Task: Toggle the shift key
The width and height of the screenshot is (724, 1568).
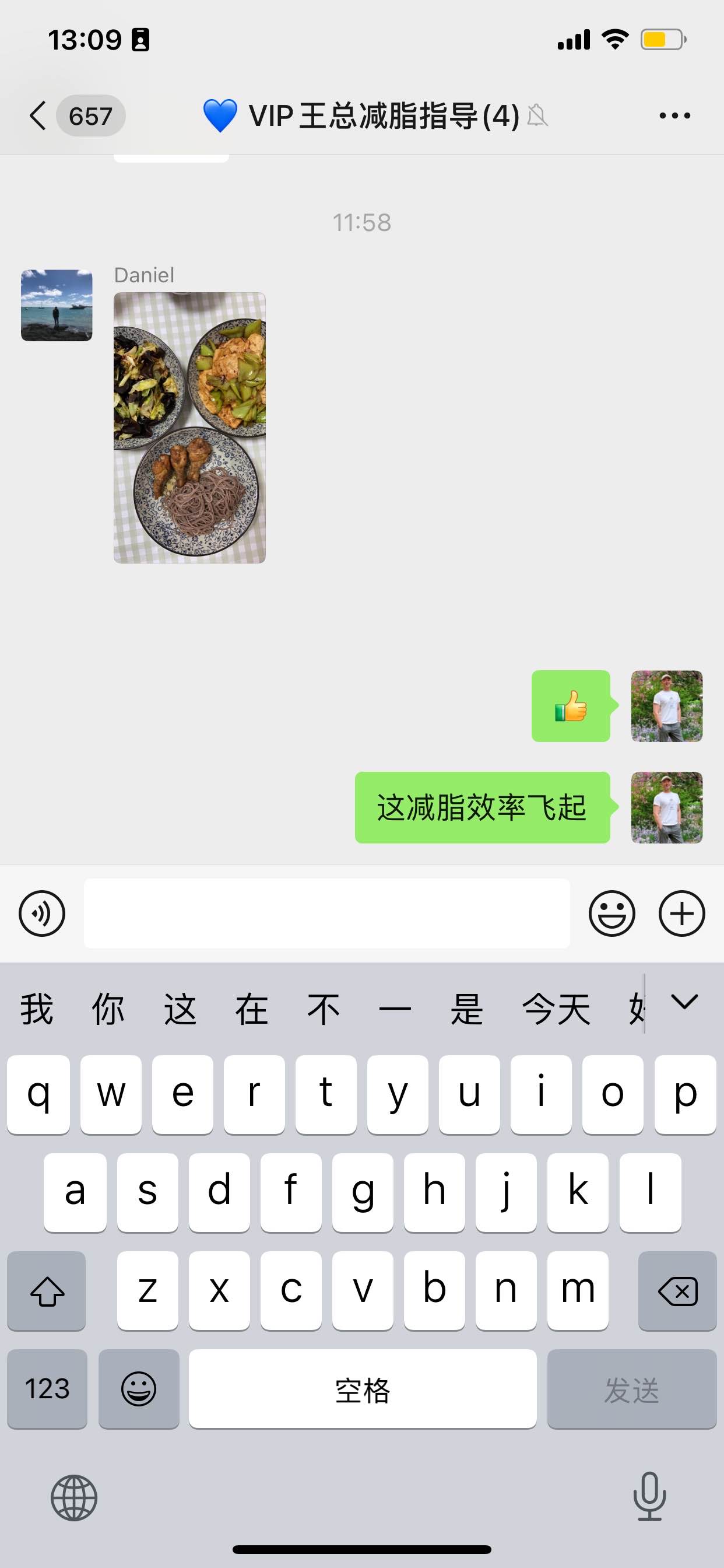Action: (47, 1290)
